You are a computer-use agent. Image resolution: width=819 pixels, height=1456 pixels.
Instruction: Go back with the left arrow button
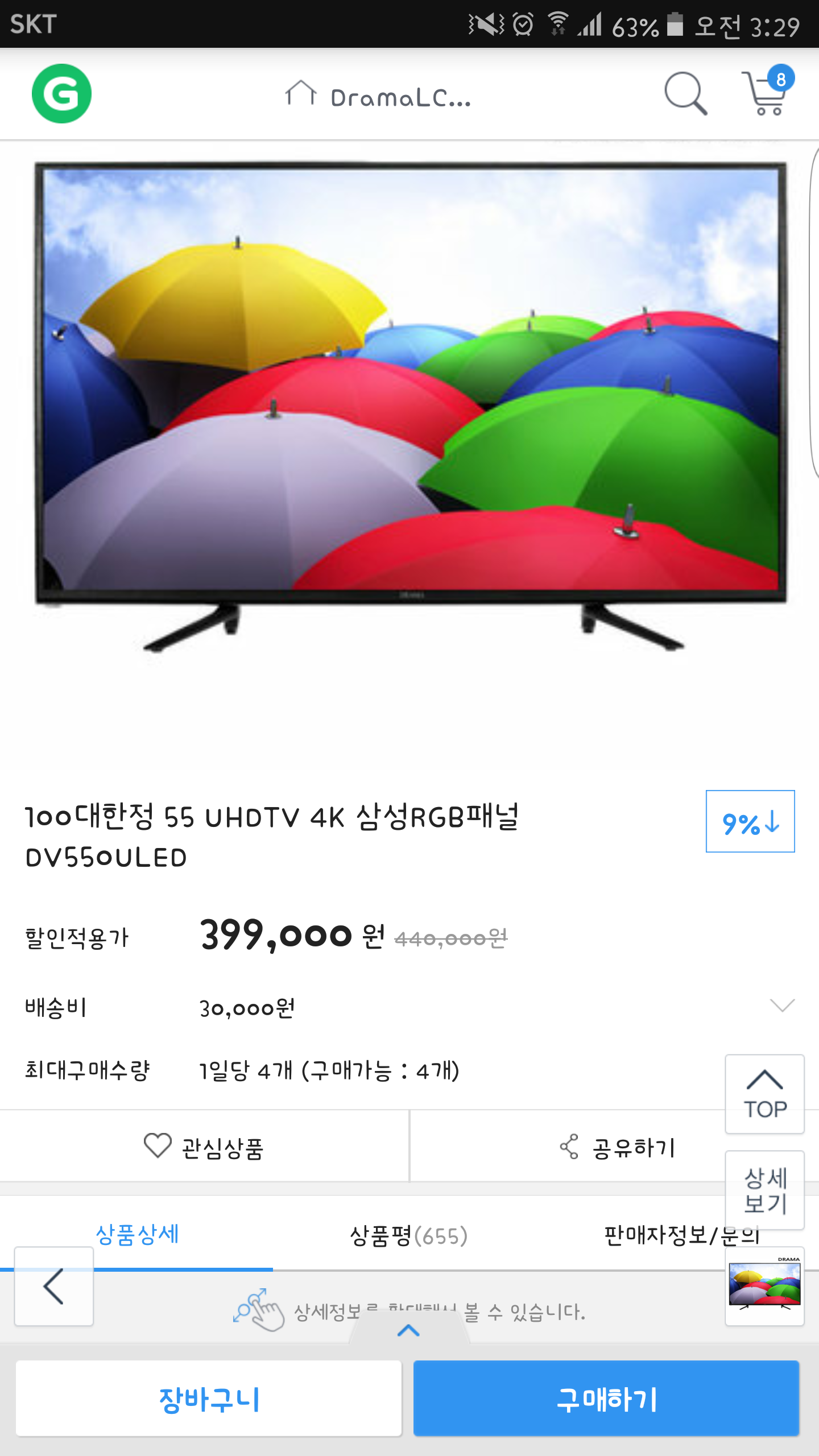[54, 1287]
